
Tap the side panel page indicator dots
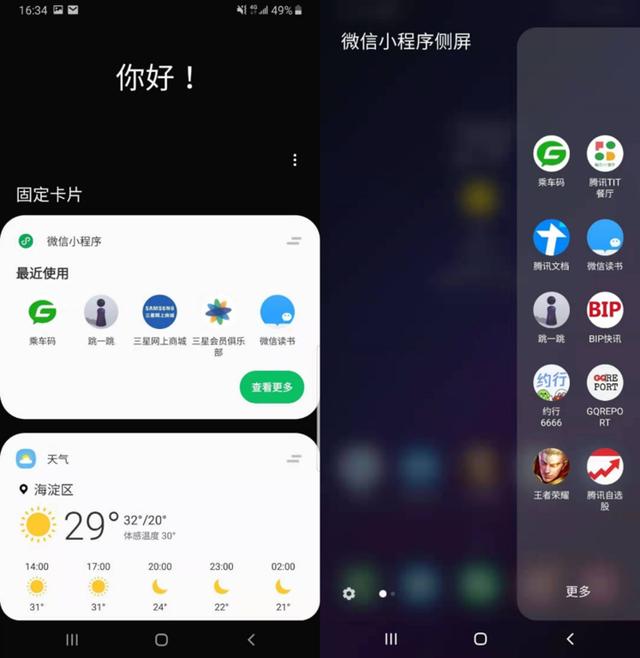[387, 594]
